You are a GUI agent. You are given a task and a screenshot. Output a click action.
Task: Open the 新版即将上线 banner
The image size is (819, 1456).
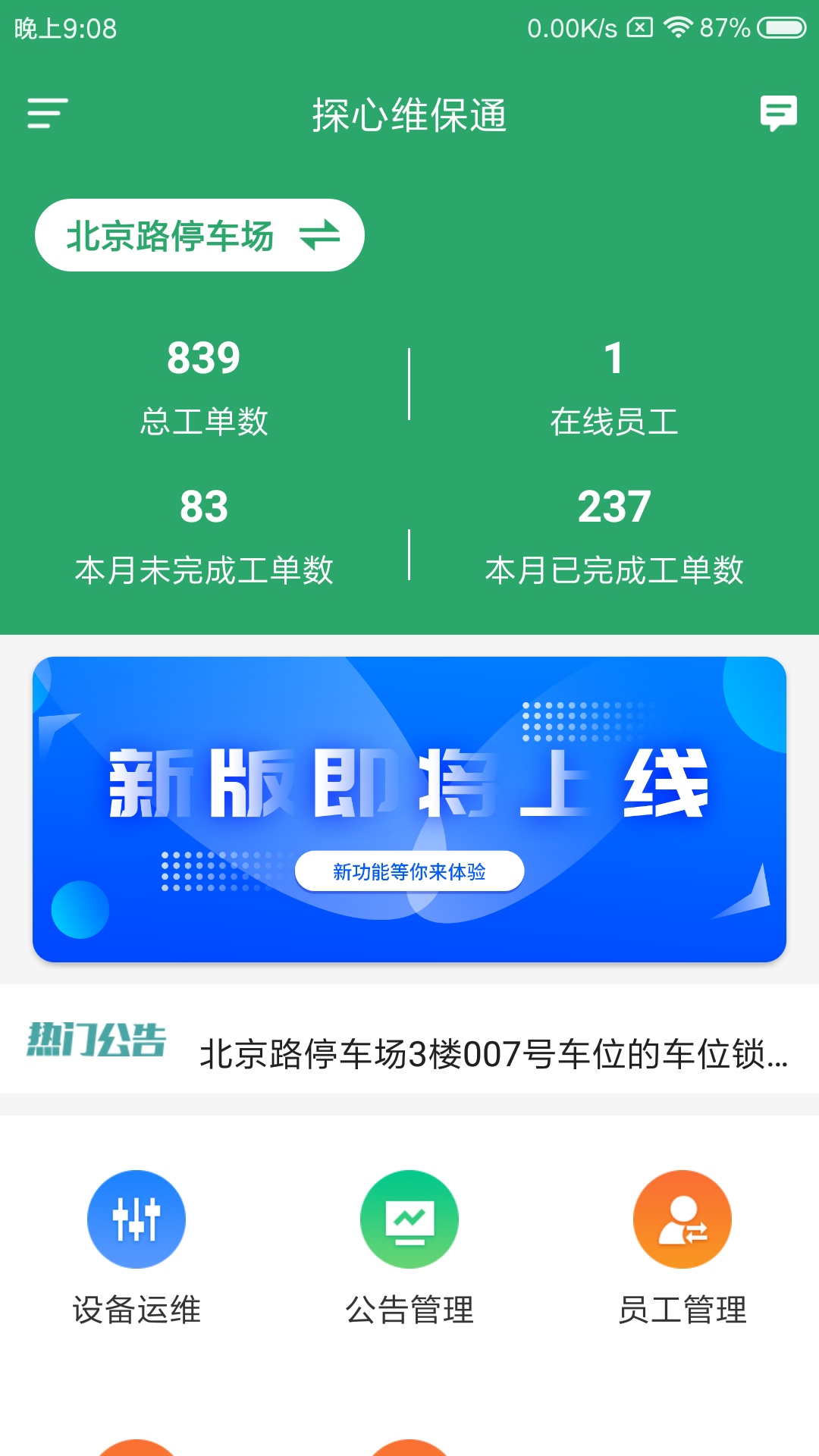409,809
